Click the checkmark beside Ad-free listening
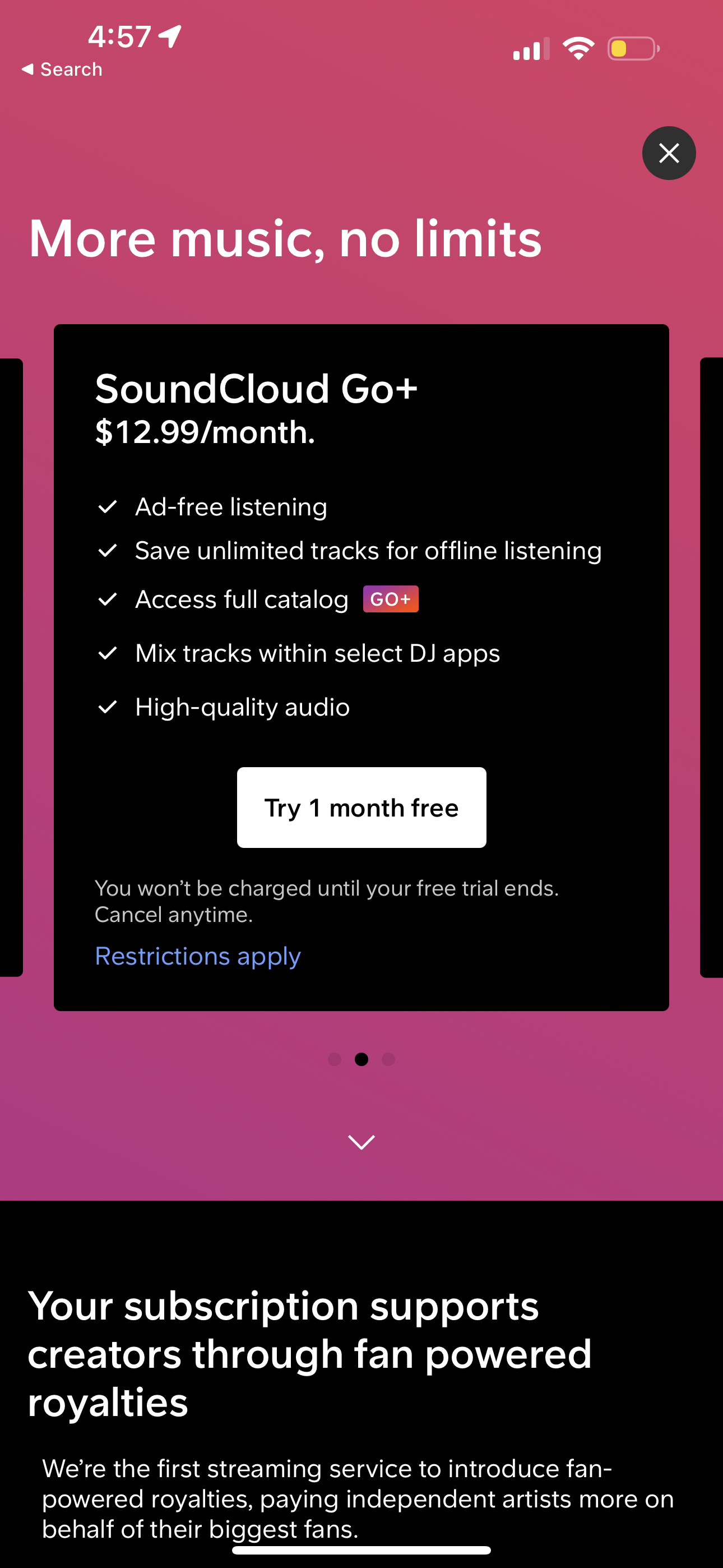The height and width of the screenshot is (1568, 723). (x=108, y=506)
